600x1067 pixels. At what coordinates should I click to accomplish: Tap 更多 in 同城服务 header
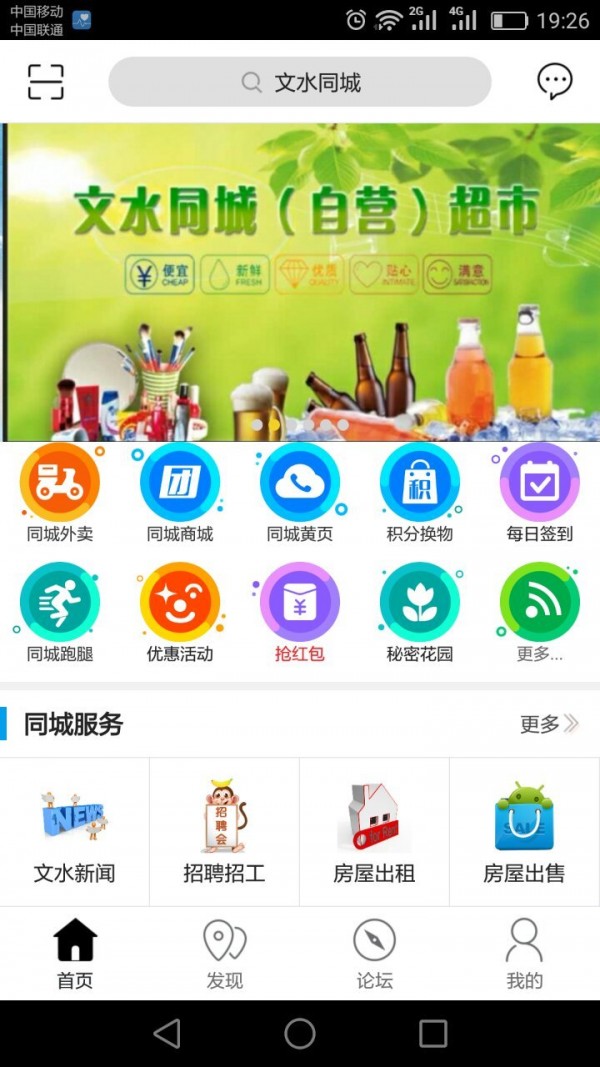pyautogui.click(x=549, y=724)
